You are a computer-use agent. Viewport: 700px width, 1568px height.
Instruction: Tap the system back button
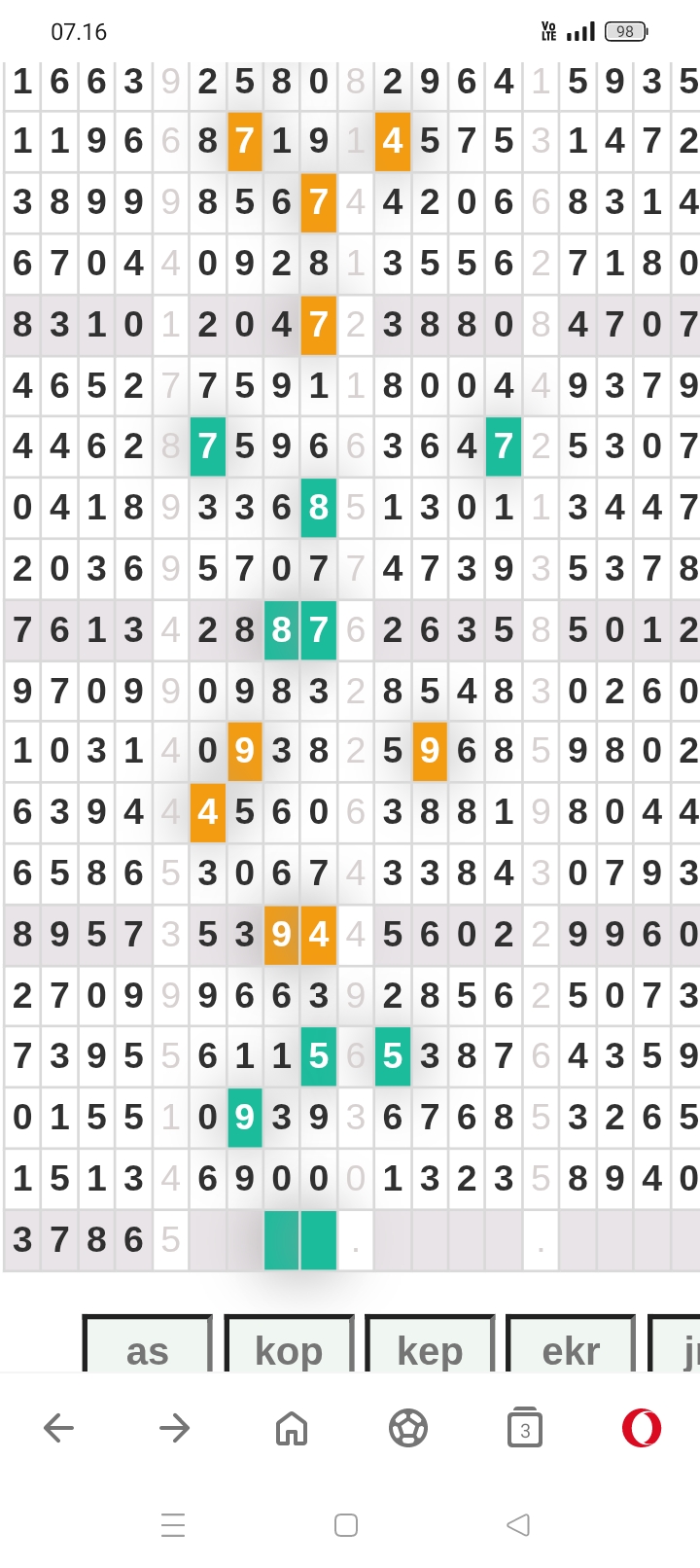(518, 1524)
